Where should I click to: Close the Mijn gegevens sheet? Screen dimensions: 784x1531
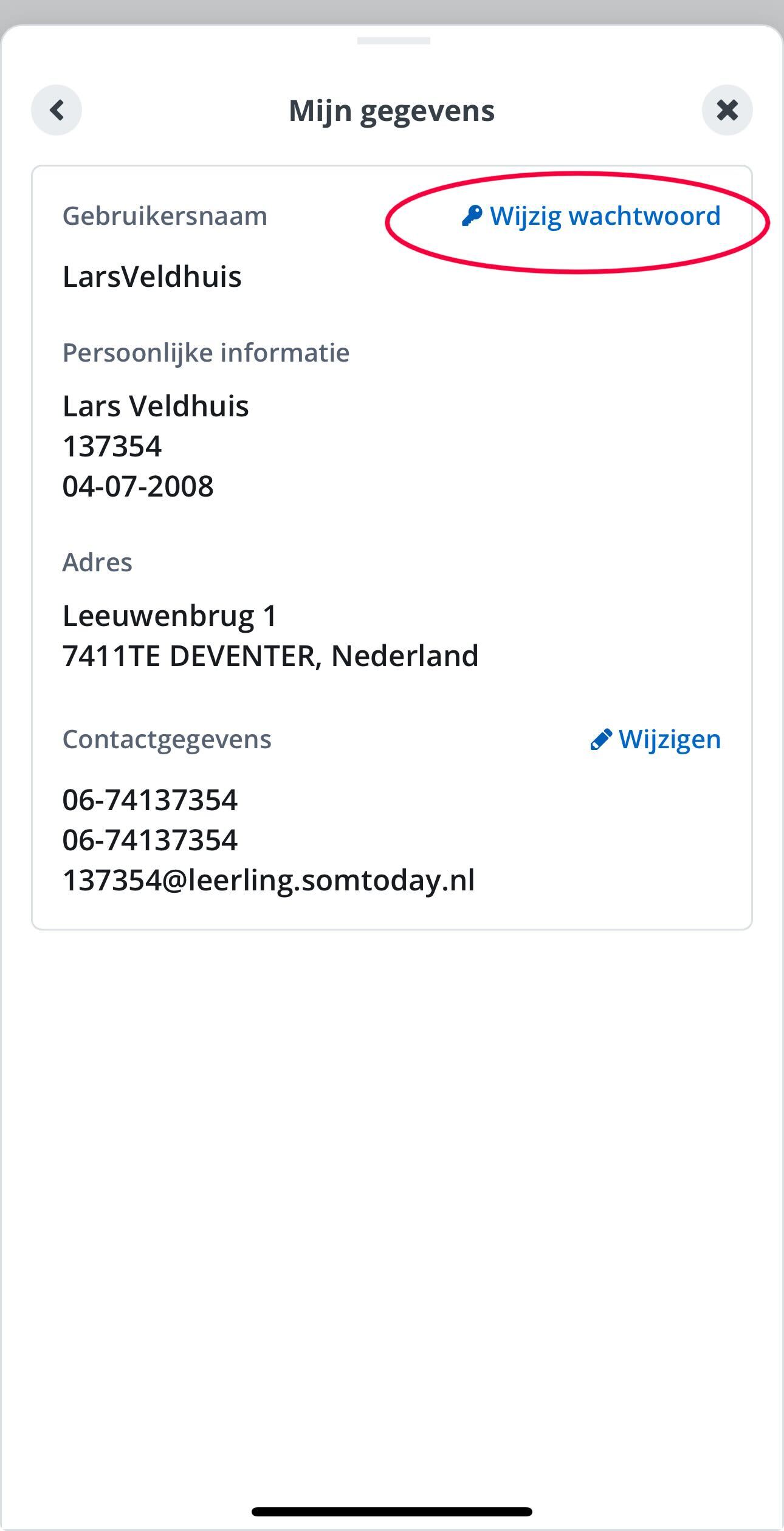[727, 110]
